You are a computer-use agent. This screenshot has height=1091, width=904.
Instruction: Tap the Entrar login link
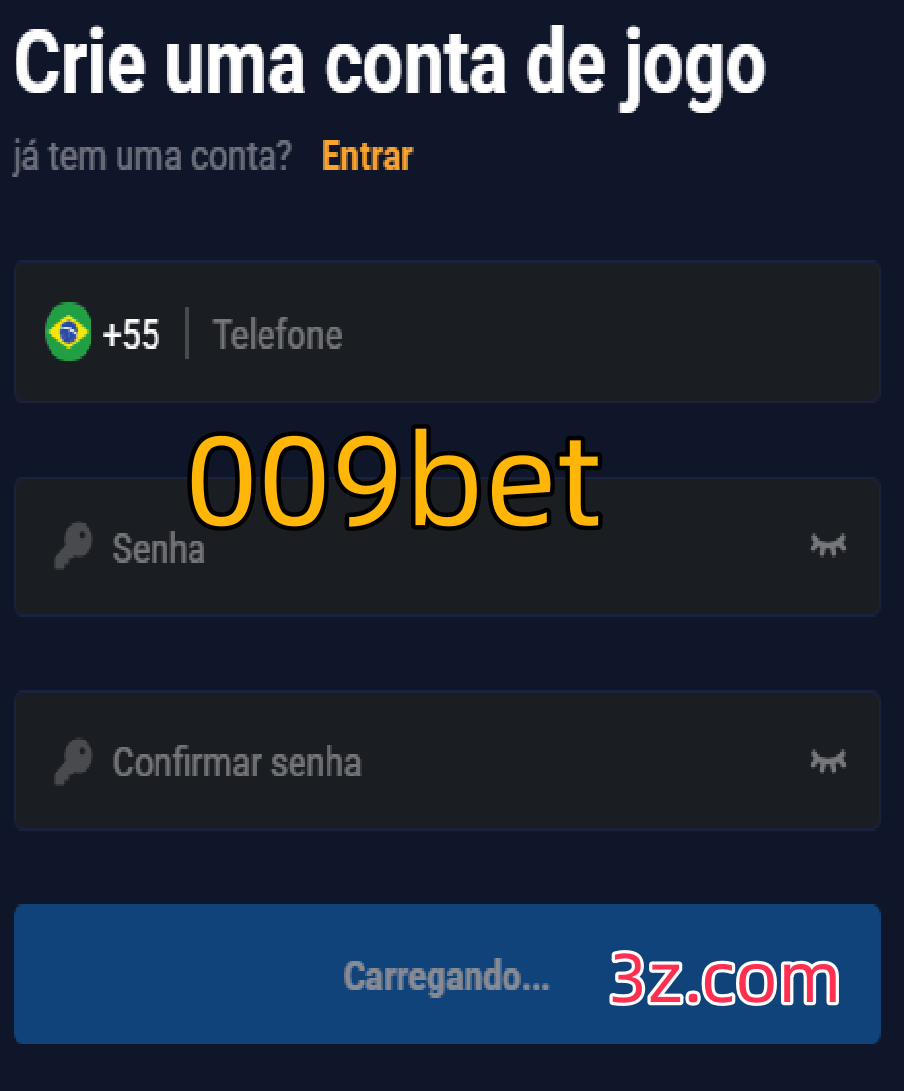coord(367,157)
